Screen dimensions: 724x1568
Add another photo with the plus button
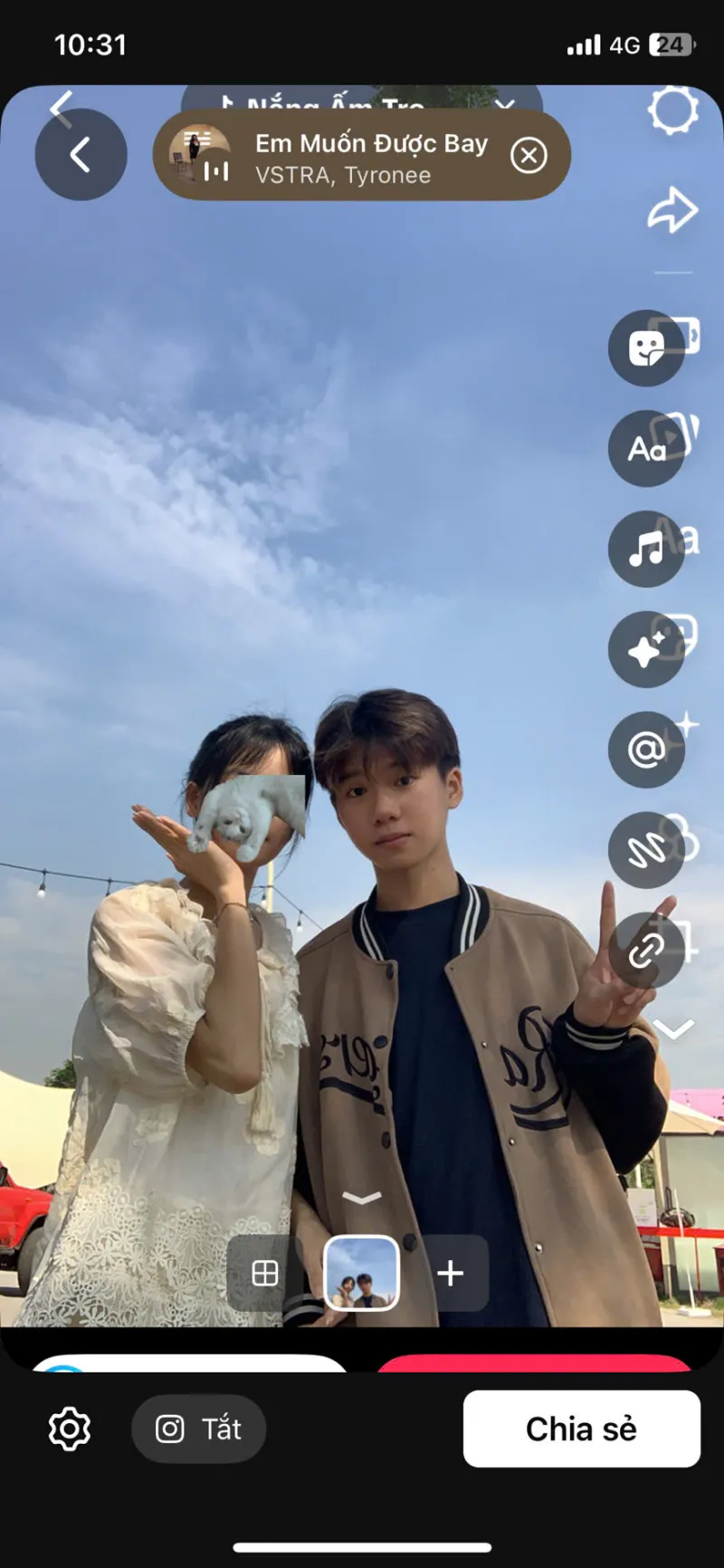(x=451, y=1273)
